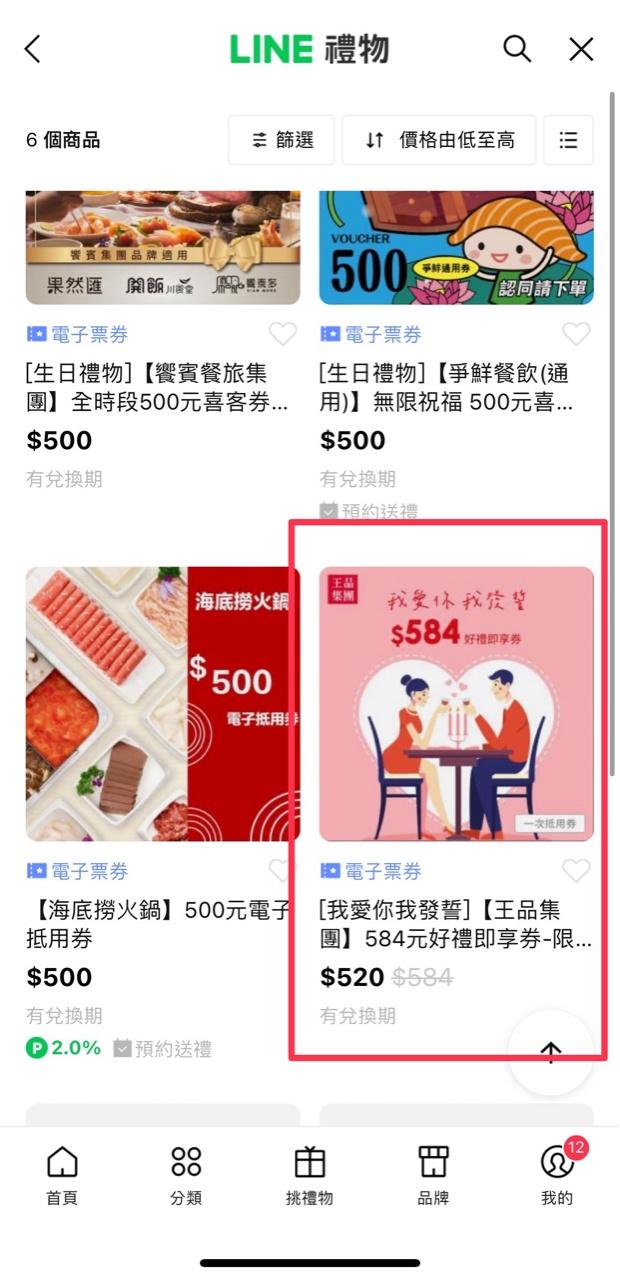The image size is (620, 1280).
Task: Switch to the 分類 tab
Action: pos(186,1175)
